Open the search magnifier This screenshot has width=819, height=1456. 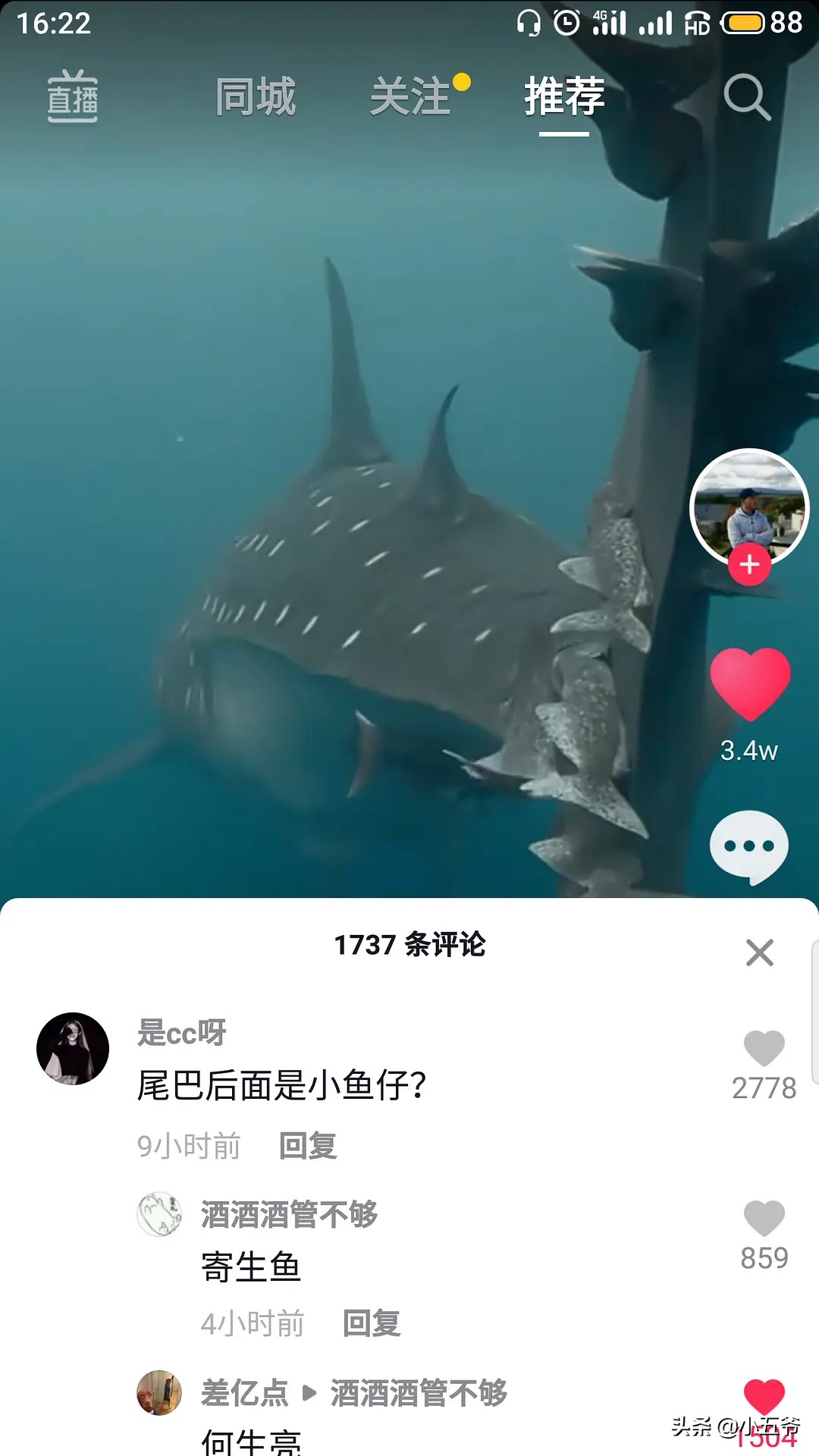pyautogui.click(x=747, y=97)
